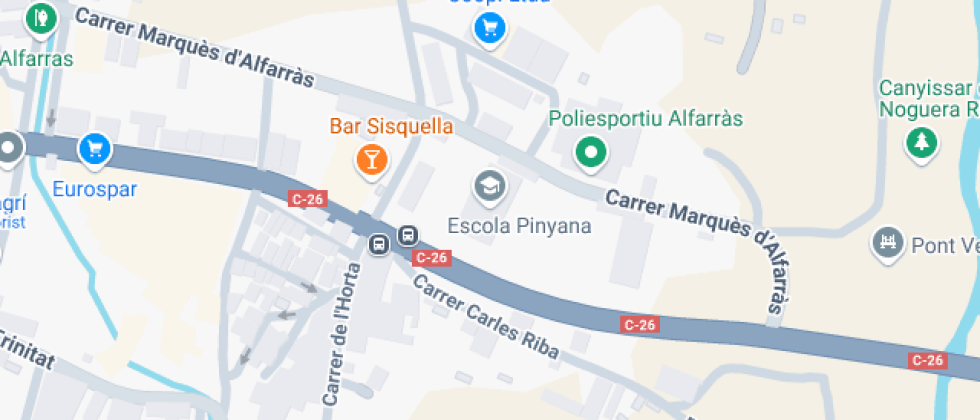Select the Bar Sisquella marker
Screen dimensions: 980x420
(x=372, y=158)
